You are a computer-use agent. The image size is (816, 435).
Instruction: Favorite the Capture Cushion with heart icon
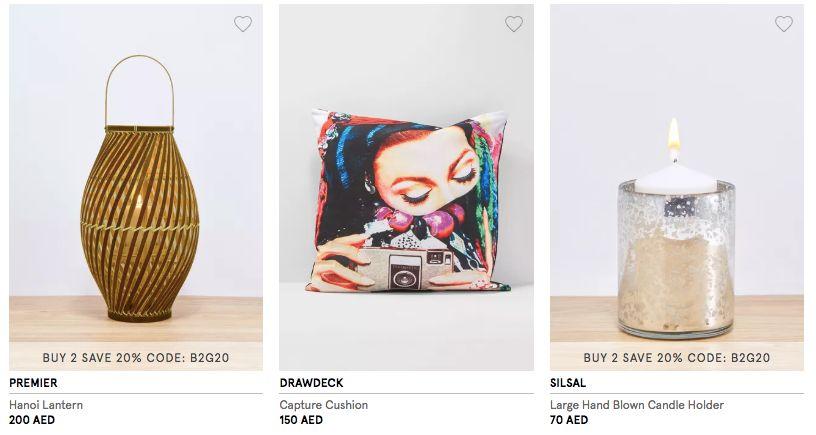coord(514,24)
